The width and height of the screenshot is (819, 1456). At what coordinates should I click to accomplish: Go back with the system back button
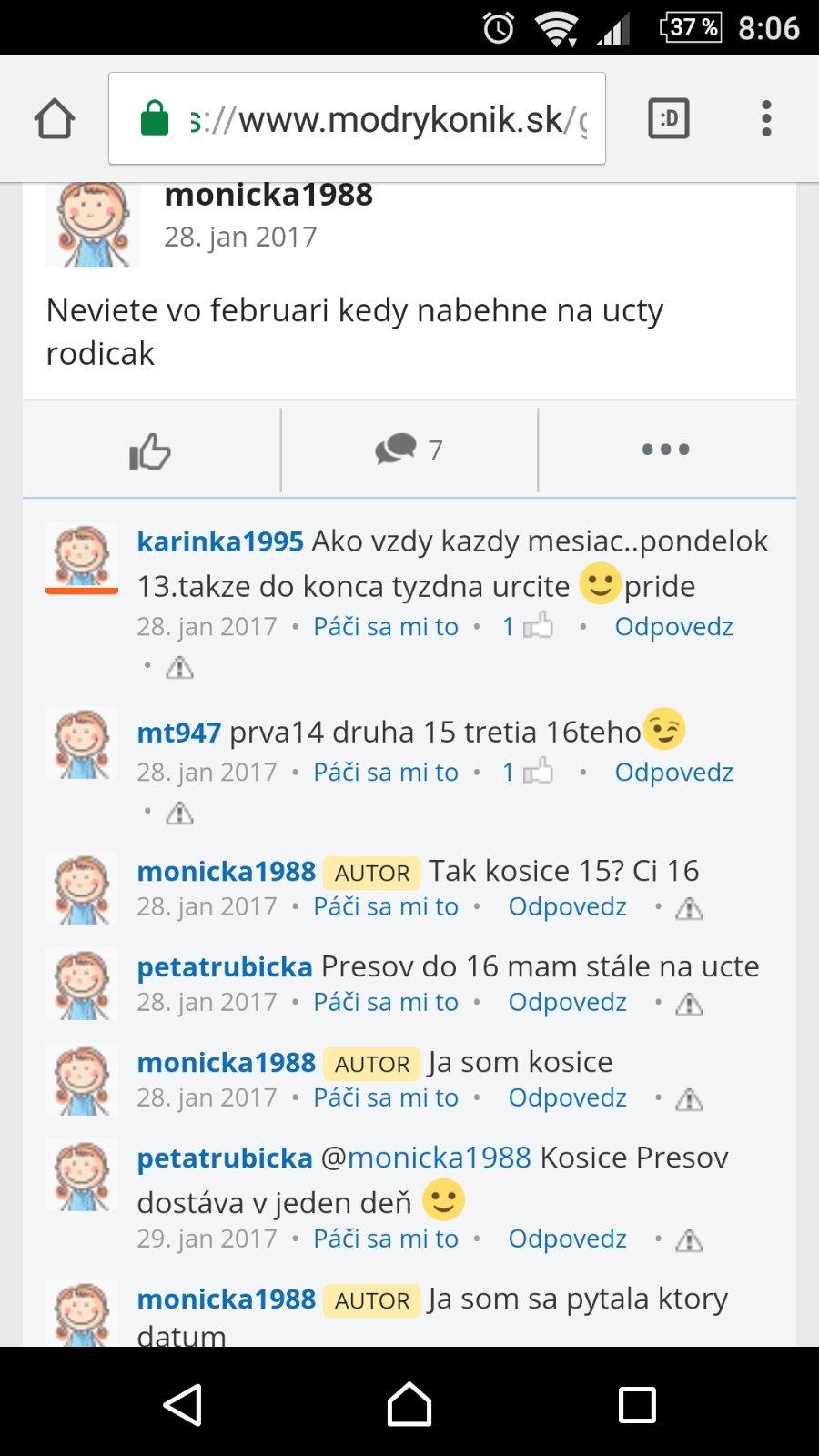click(182, 1404)
